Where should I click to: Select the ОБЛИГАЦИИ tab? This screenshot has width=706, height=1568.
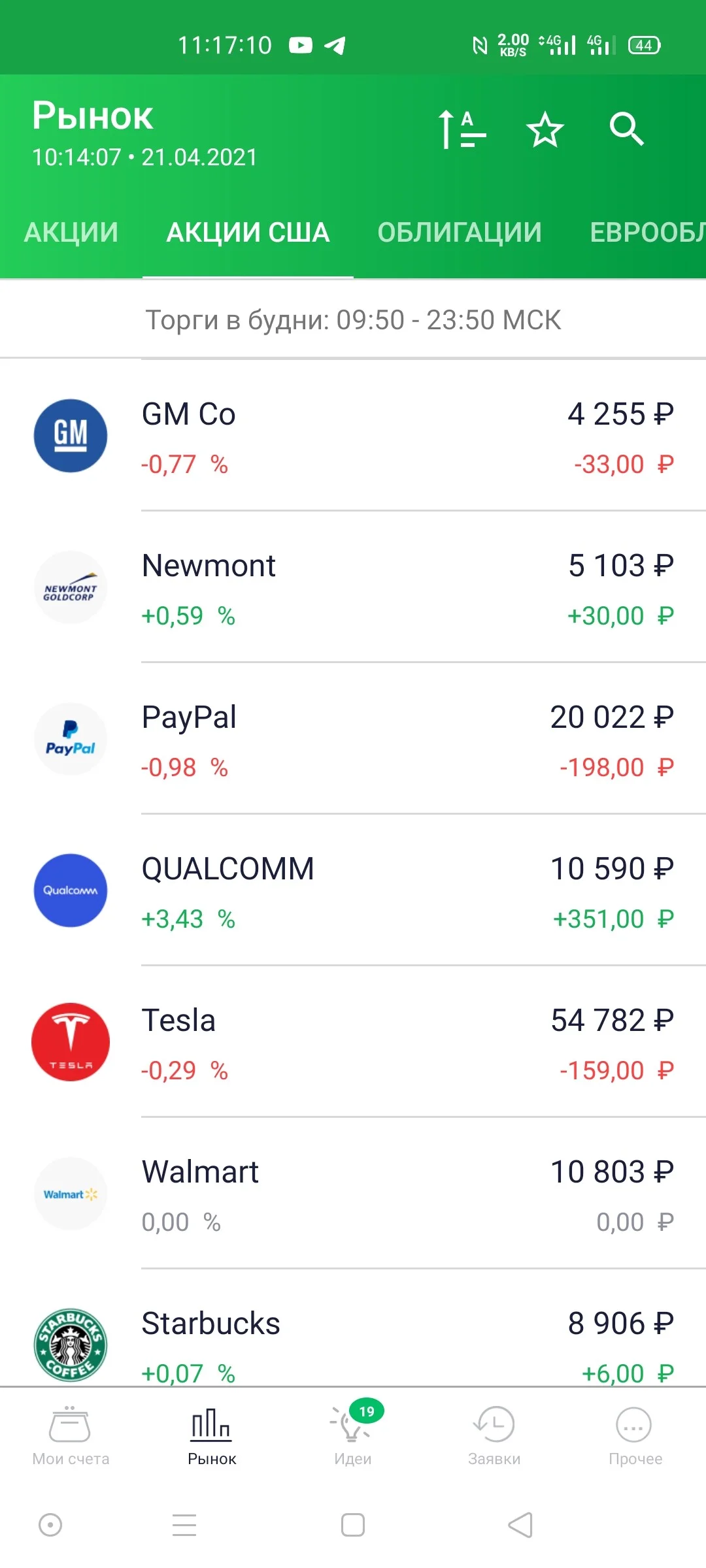point(460,233)
